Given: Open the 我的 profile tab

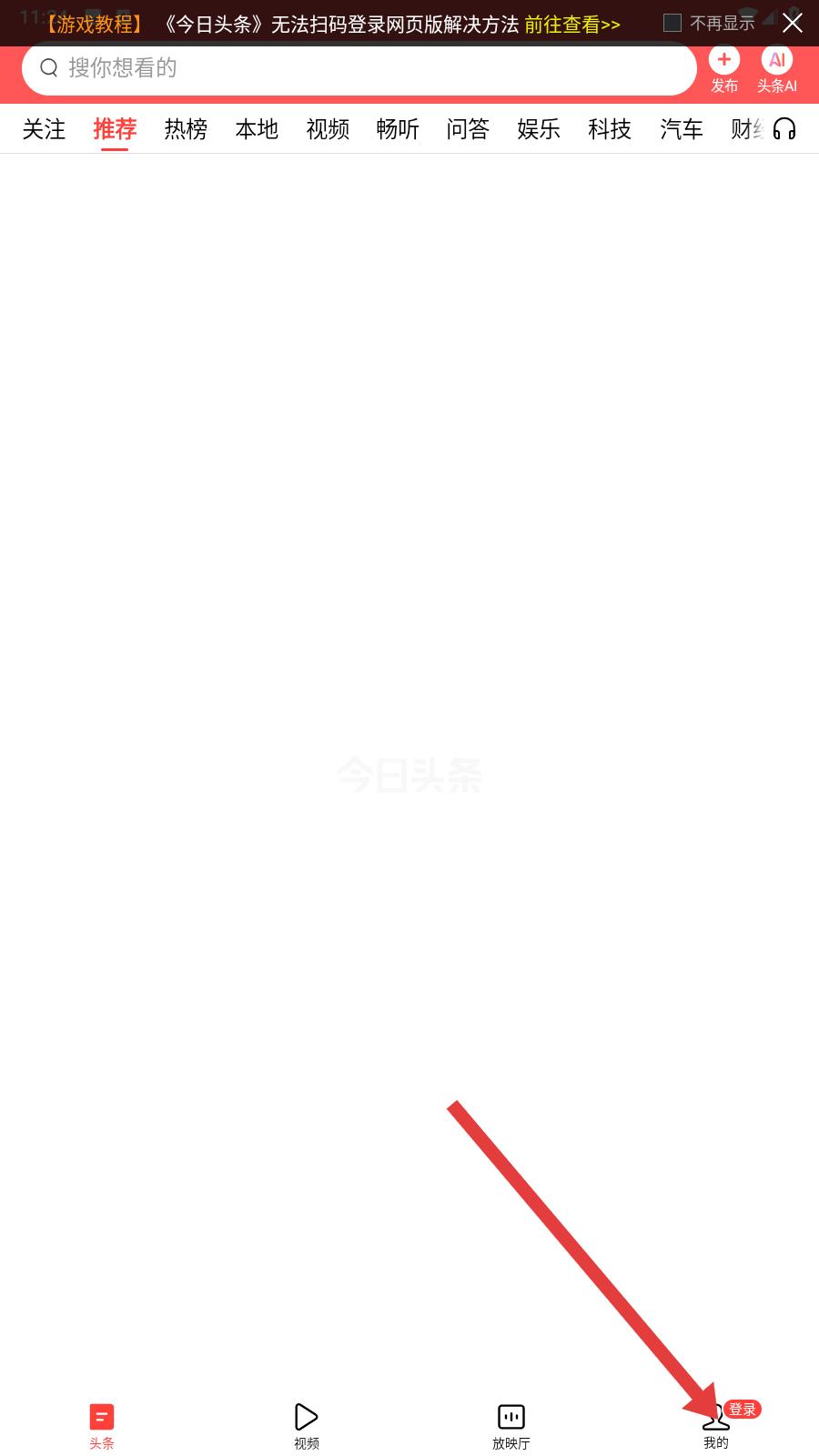Looking at the screenshot, I should [716, 1426].
